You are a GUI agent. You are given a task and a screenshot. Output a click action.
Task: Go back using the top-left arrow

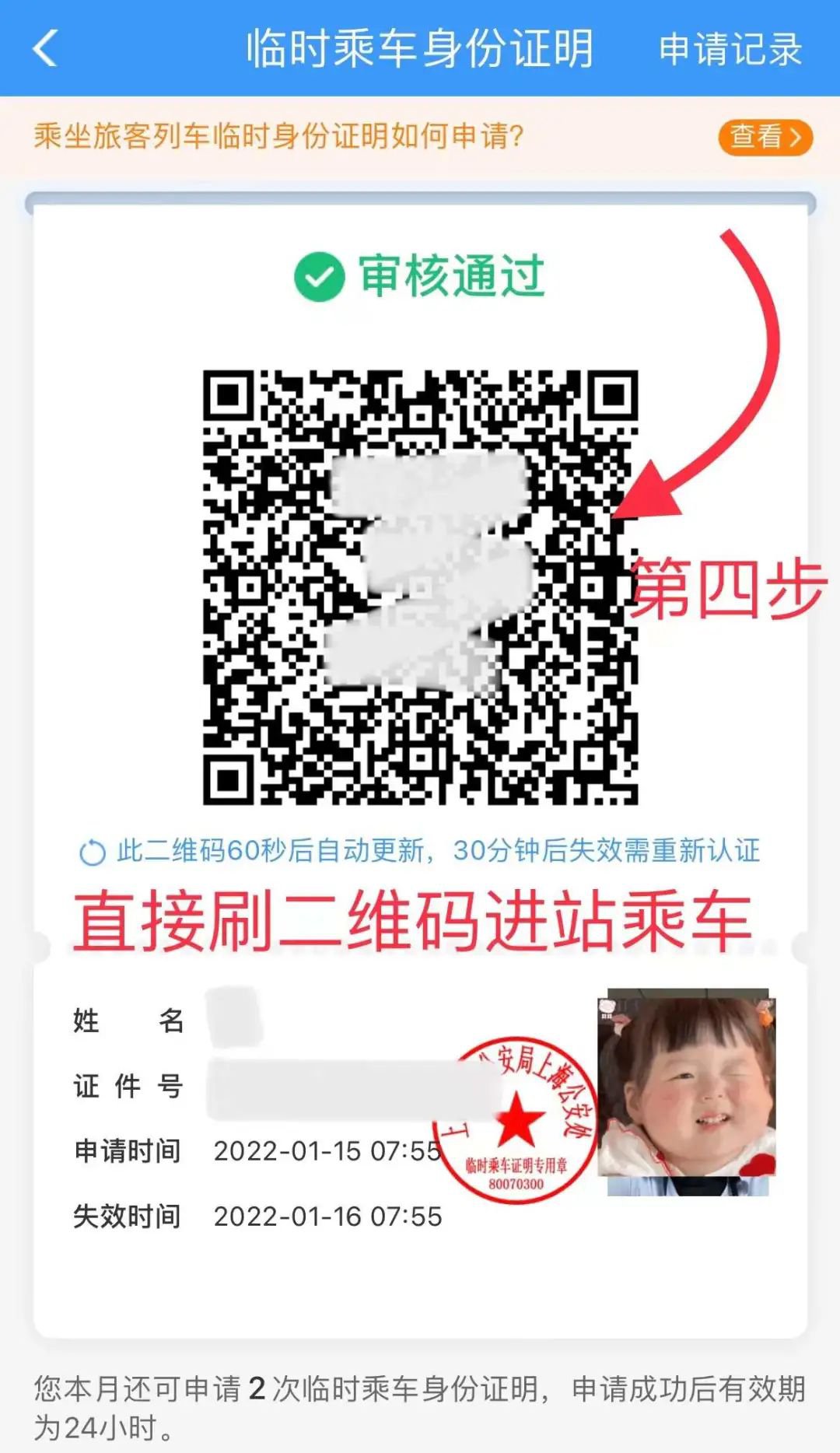click(45, 48)
